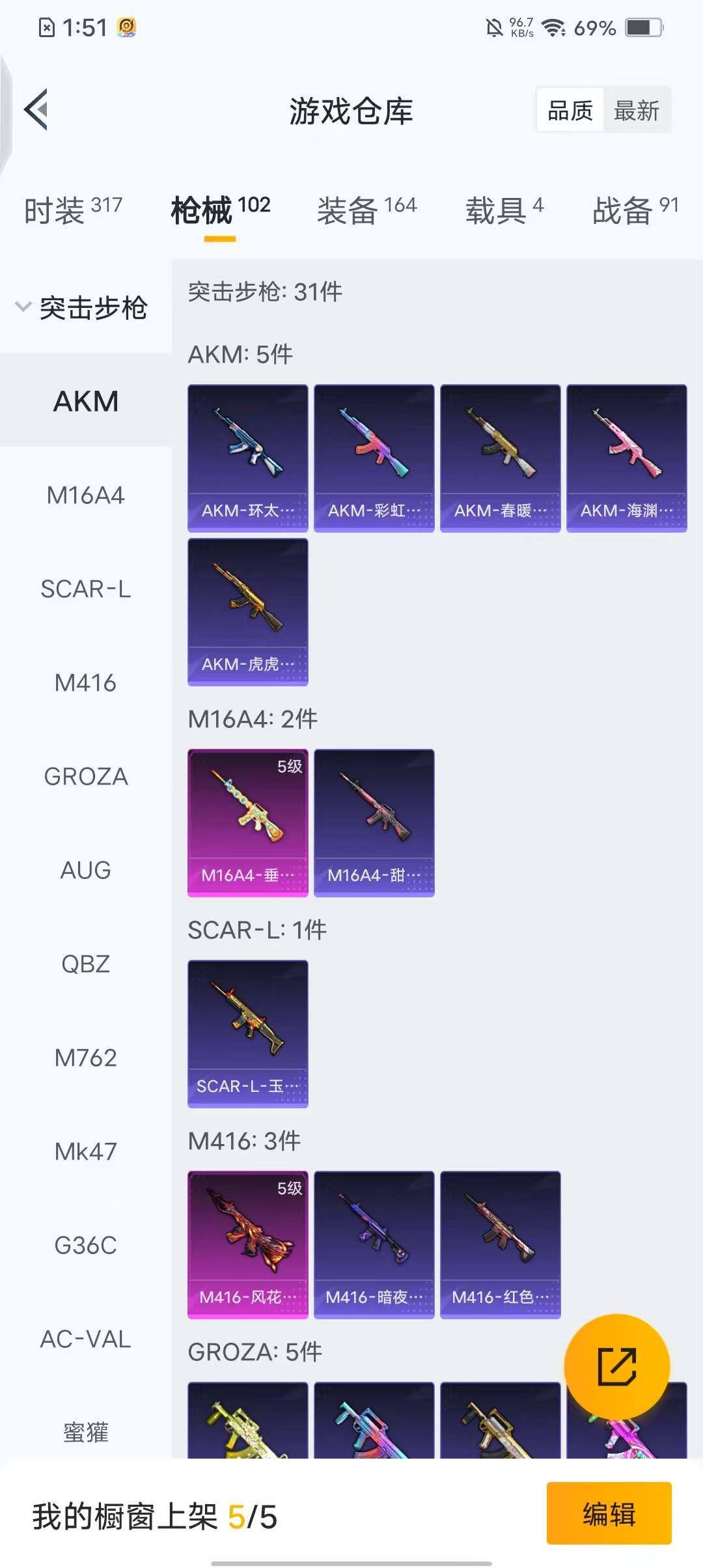Screen dimensions: 703x1568
Task: Select the 品质 sort option
Action: click(x=570, y=111)
